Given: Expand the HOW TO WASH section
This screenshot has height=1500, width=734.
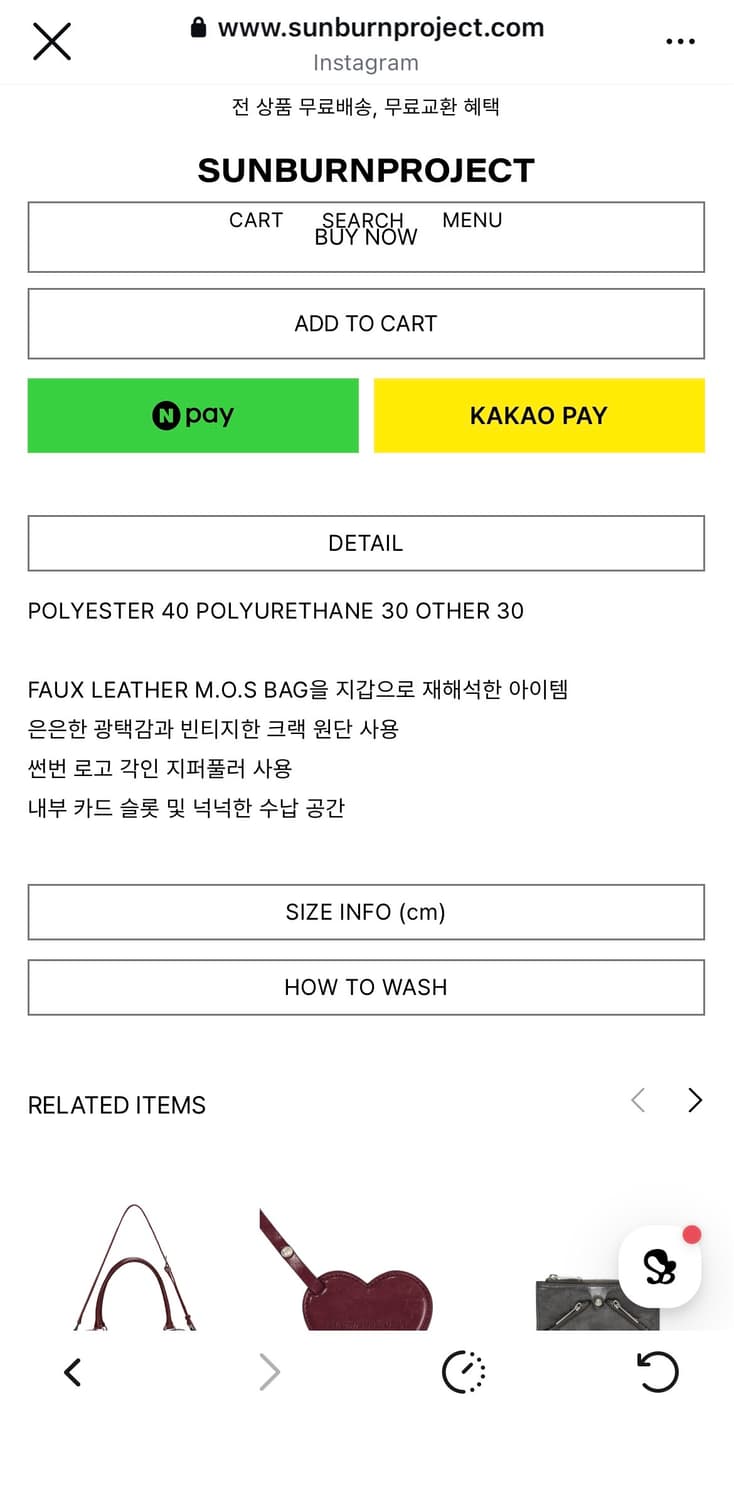Looking at the screenshot, I should tap(365, 987).
